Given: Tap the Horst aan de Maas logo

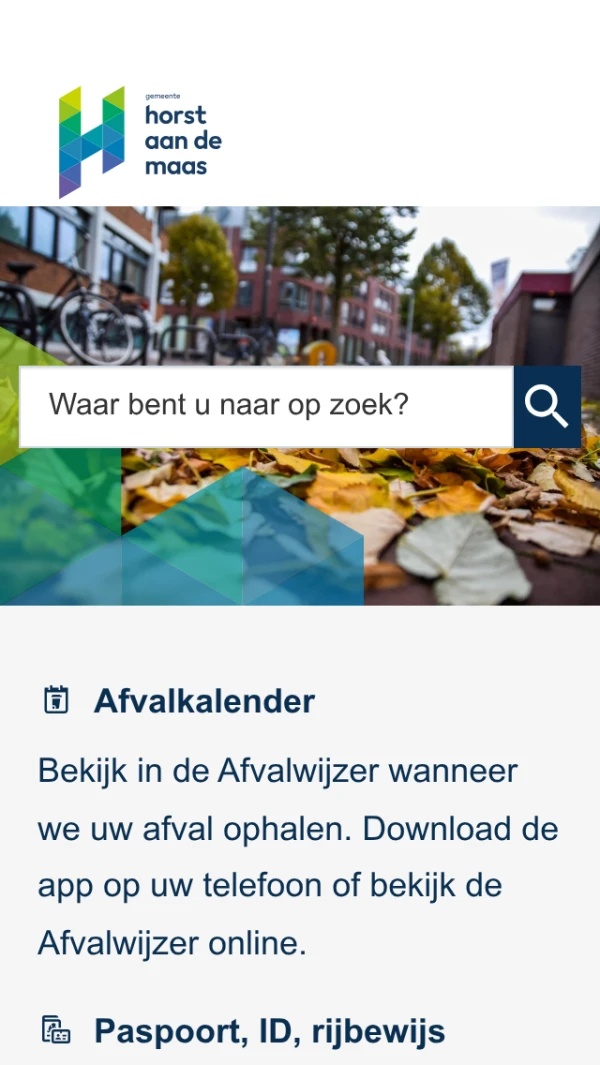Looking at the screenshot, I should point(139,141).
